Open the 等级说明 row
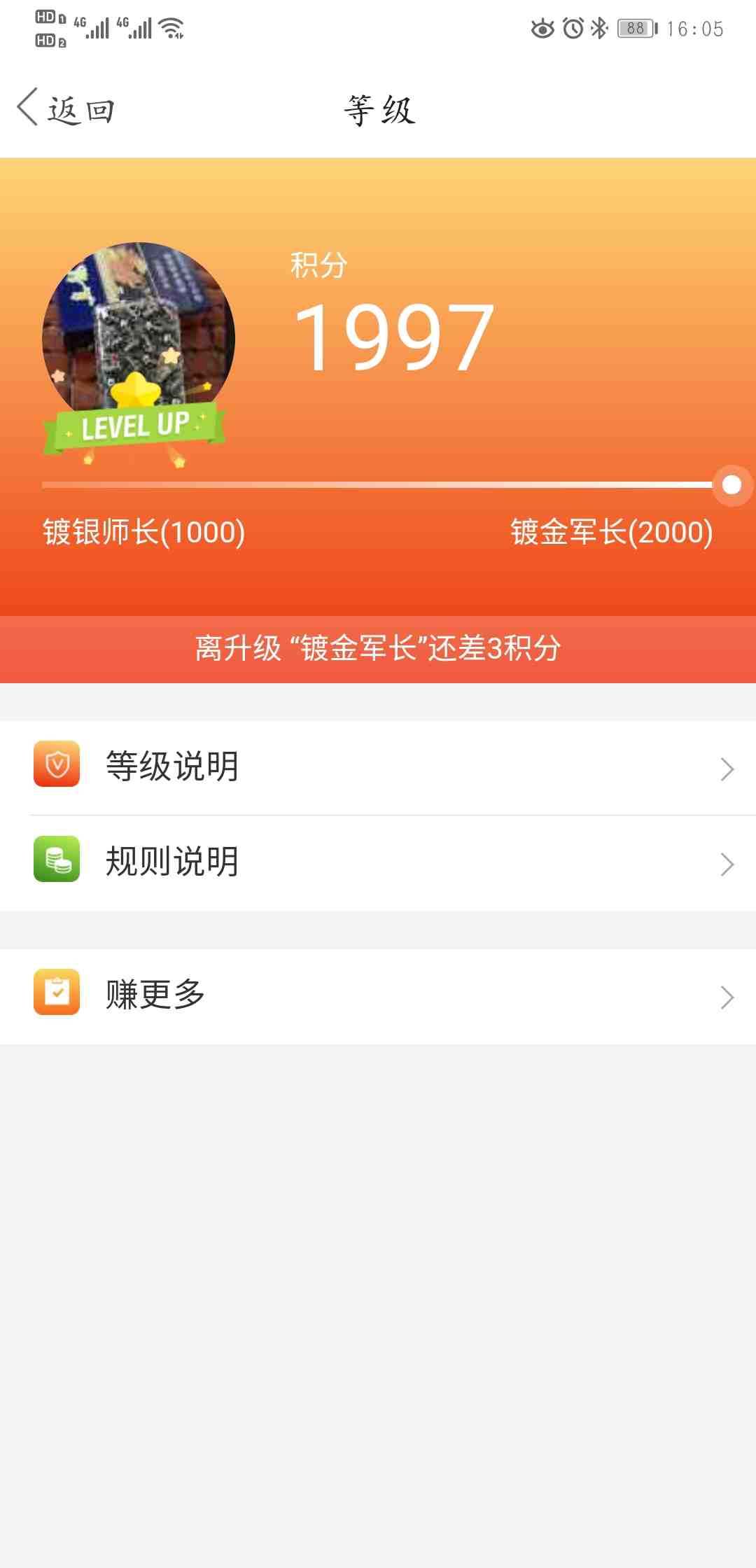Viewport: 756px width, 1568px height. tap(378, 767)
